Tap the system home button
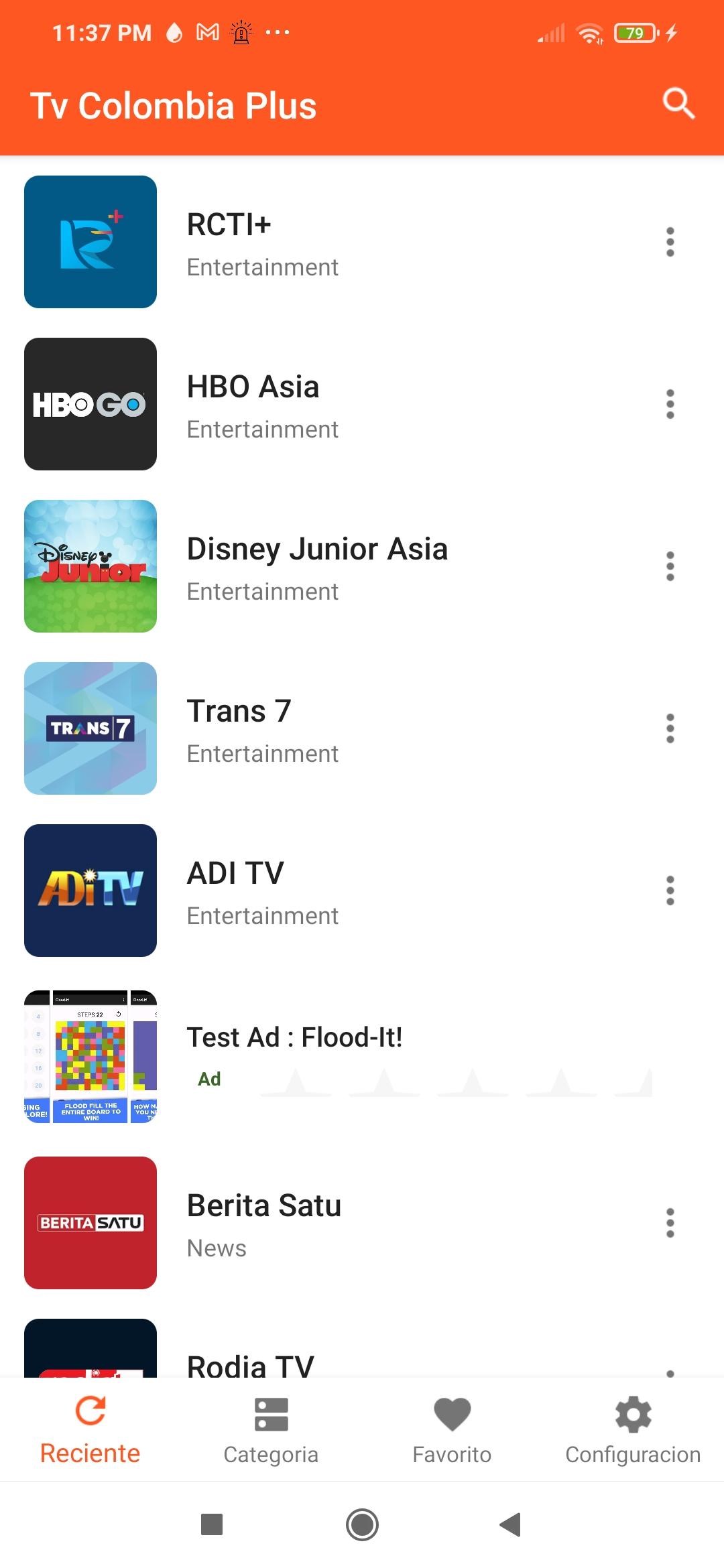This screenshot has height=1568, width=724. tap(362, 1524)
